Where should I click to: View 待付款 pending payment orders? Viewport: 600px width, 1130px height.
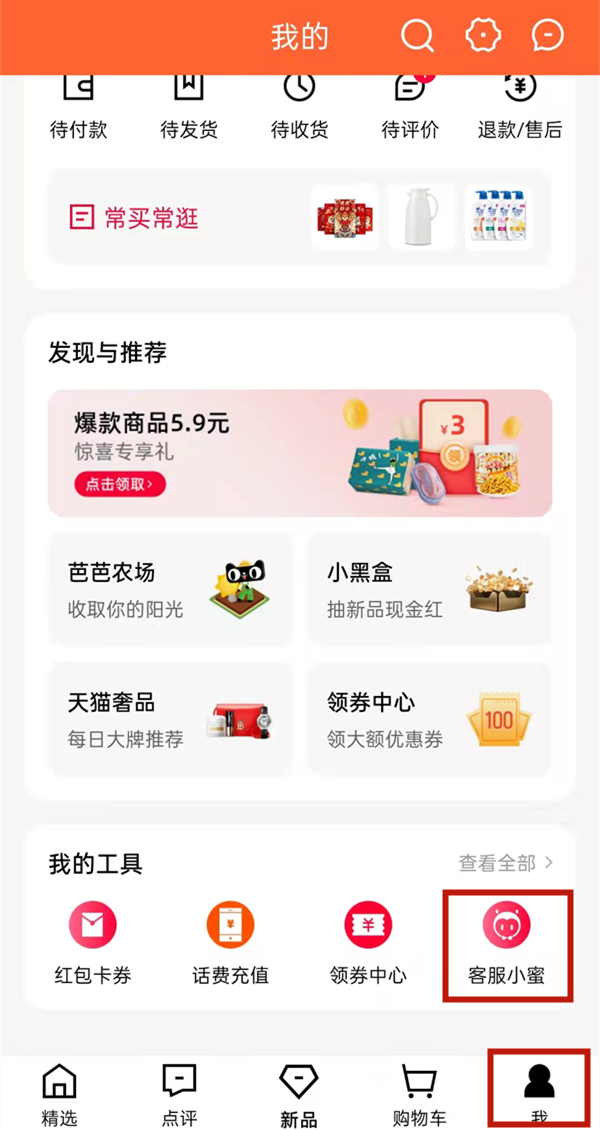pos(78,105)
